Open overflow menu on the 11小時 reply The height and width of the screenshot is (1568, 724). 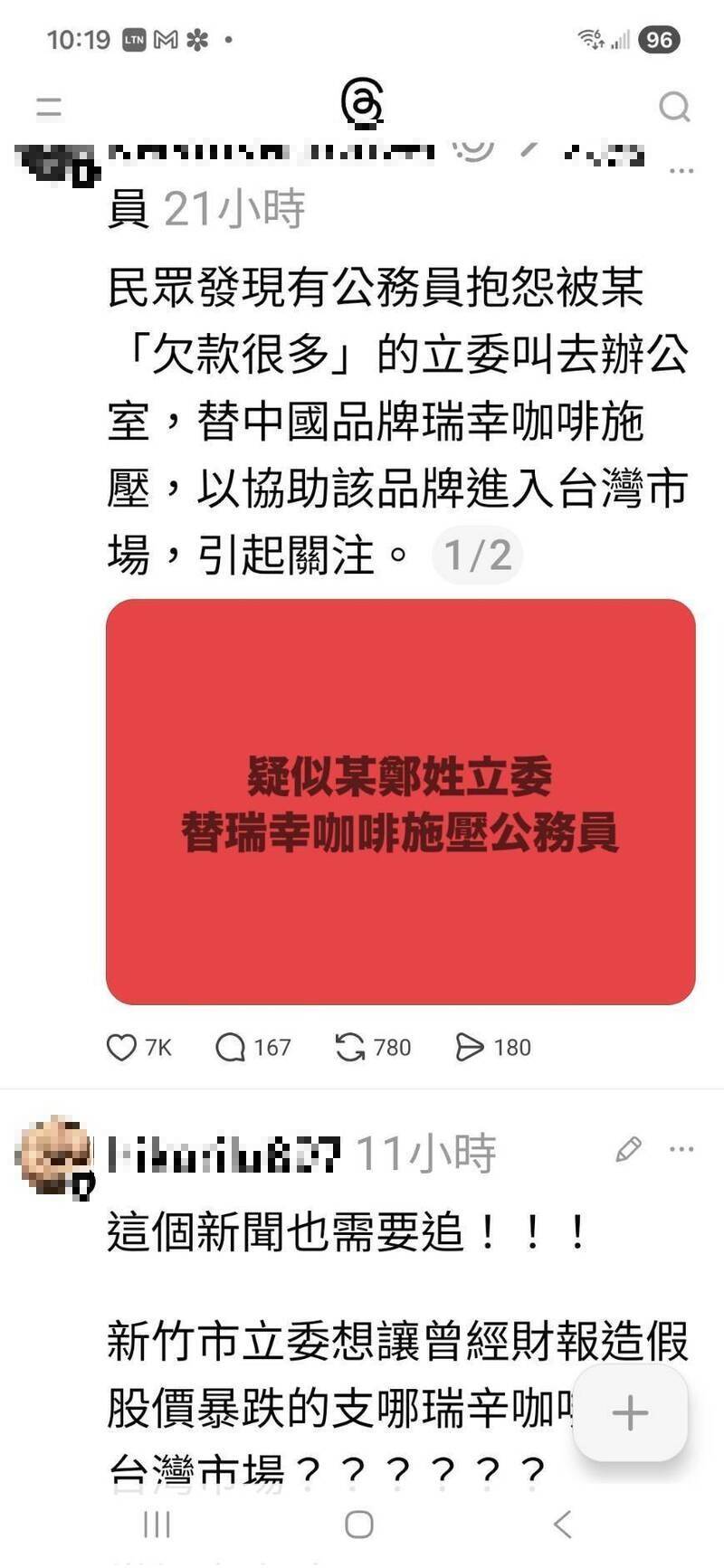pos(681,1149)
